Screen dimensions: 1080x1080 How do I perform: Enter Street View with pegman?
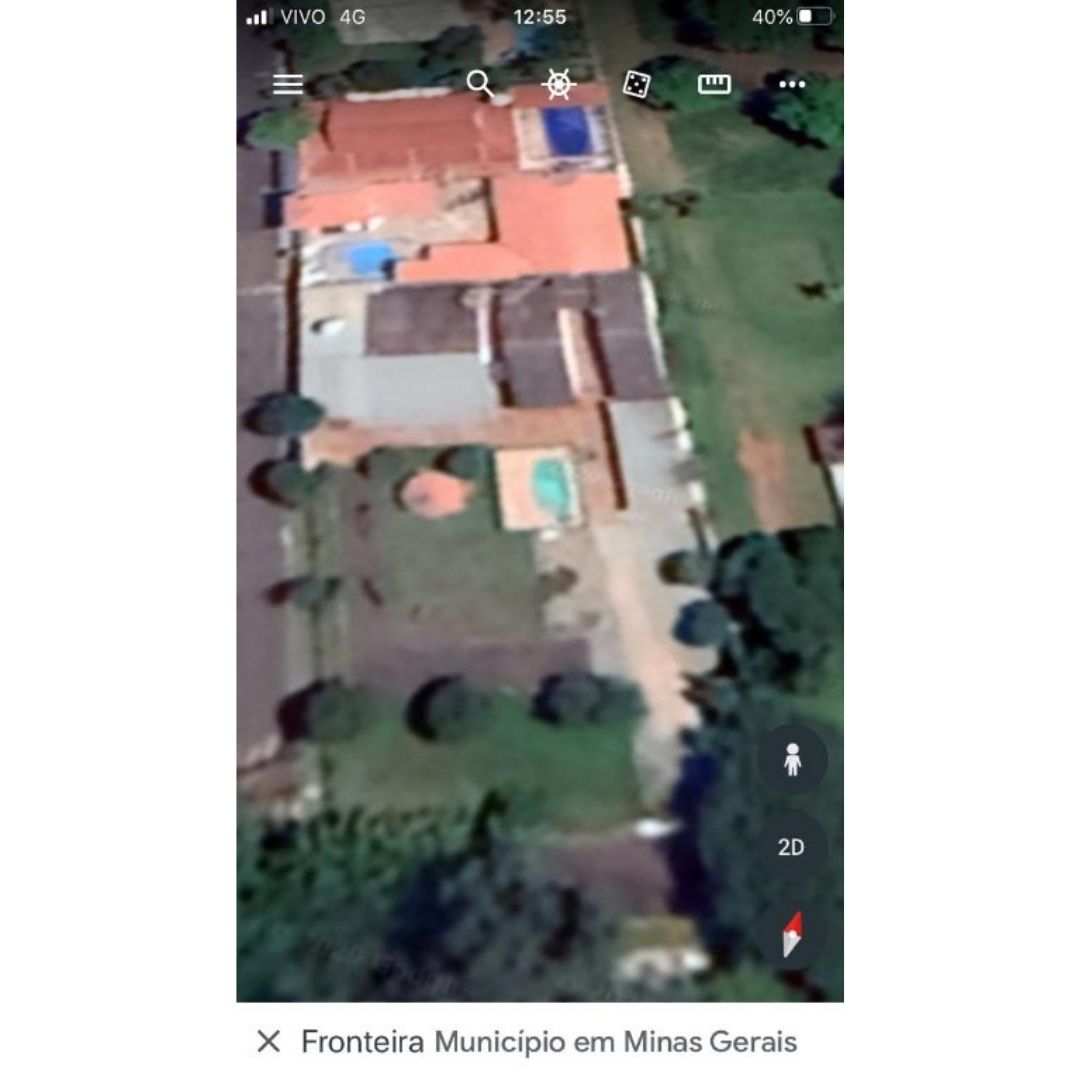(792, 760)
